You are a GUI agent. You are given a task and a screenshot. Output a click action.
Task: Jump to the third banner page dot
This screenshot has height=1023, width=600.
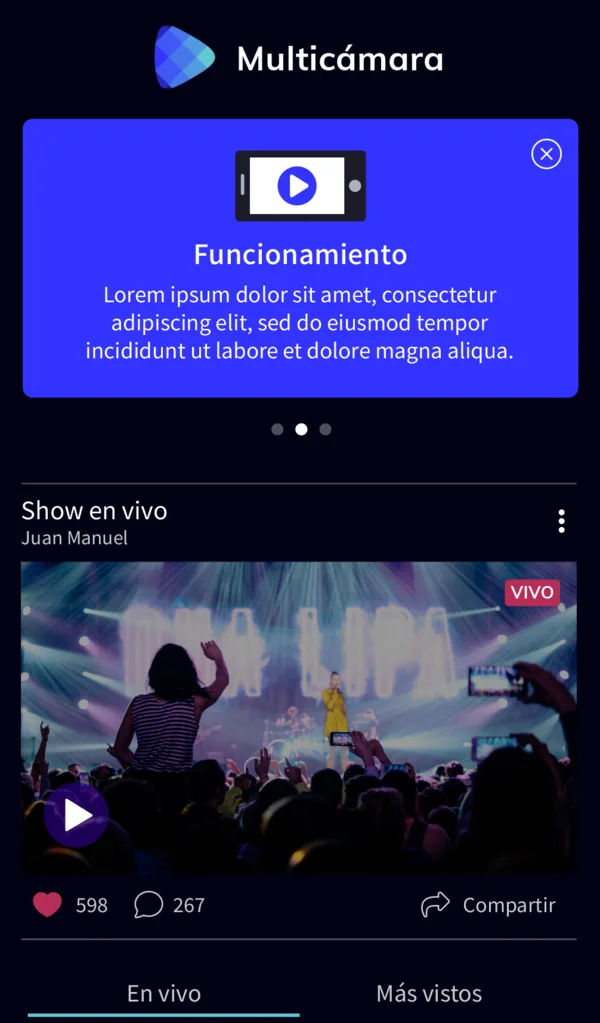click(325, 429)
